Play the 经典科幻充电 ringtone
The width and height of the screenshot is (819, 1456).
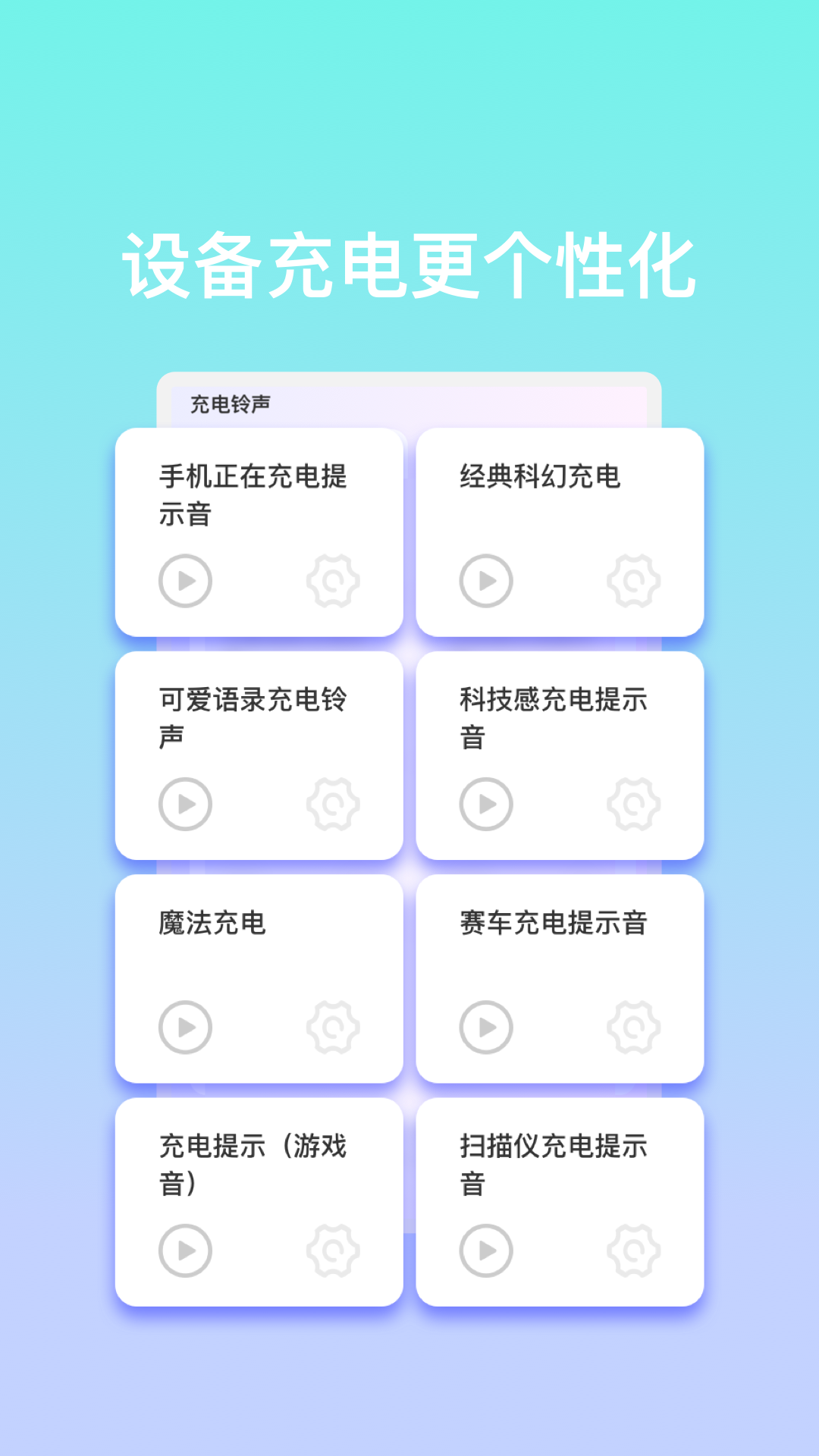pos(485,581)
